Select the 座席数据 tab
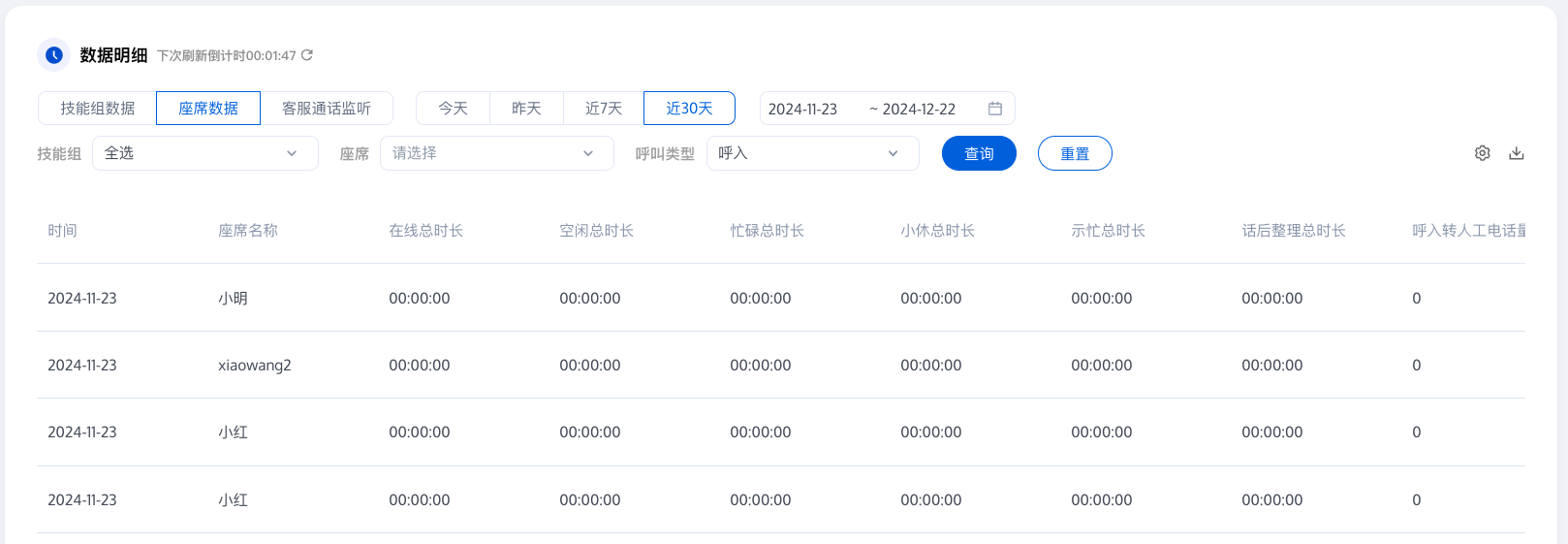 [x=208, y=109]
